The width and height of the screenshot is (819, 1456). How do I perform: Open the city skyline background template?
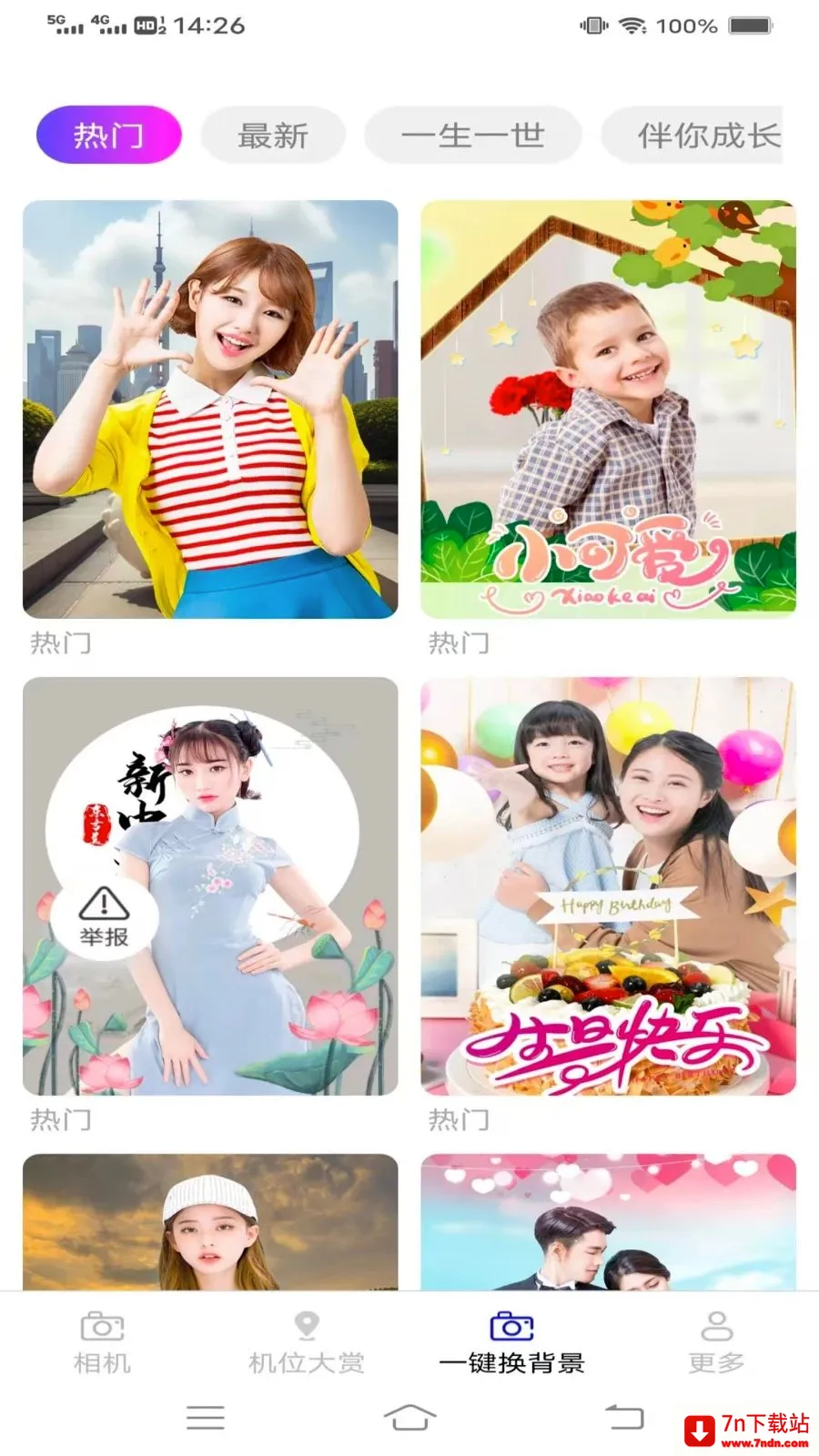pos(210,409)
